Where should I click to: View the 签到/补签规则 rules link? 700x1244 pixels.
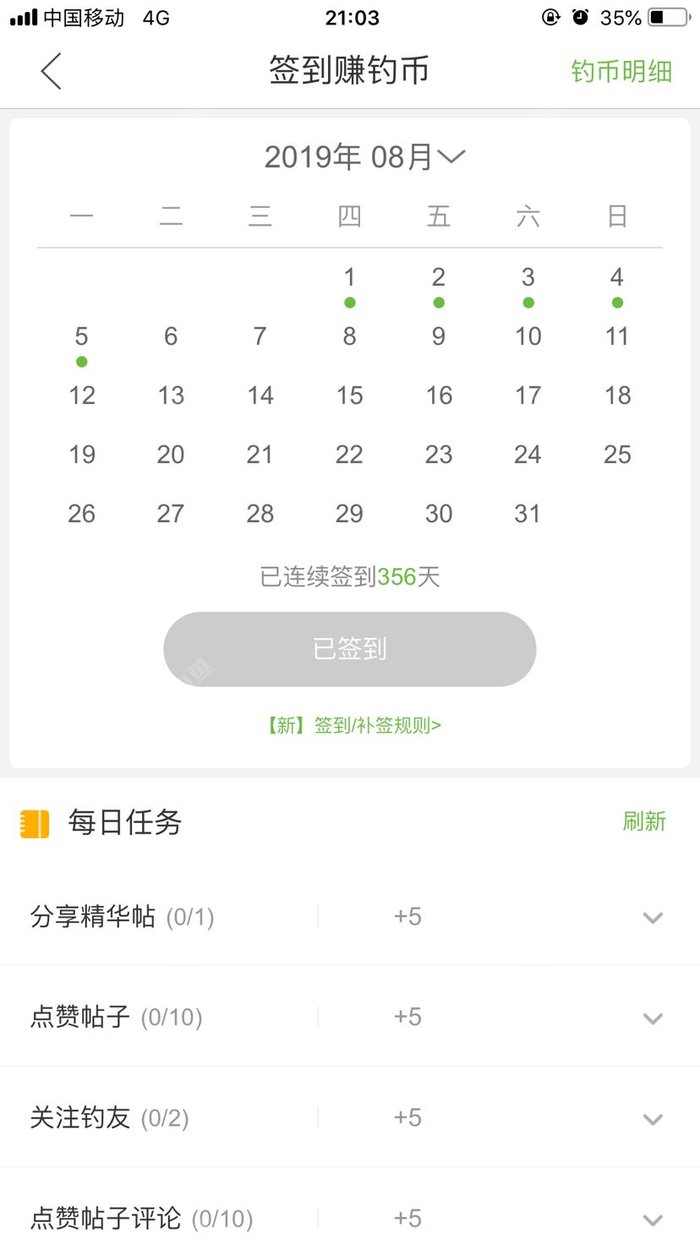[x=353, y=726]
